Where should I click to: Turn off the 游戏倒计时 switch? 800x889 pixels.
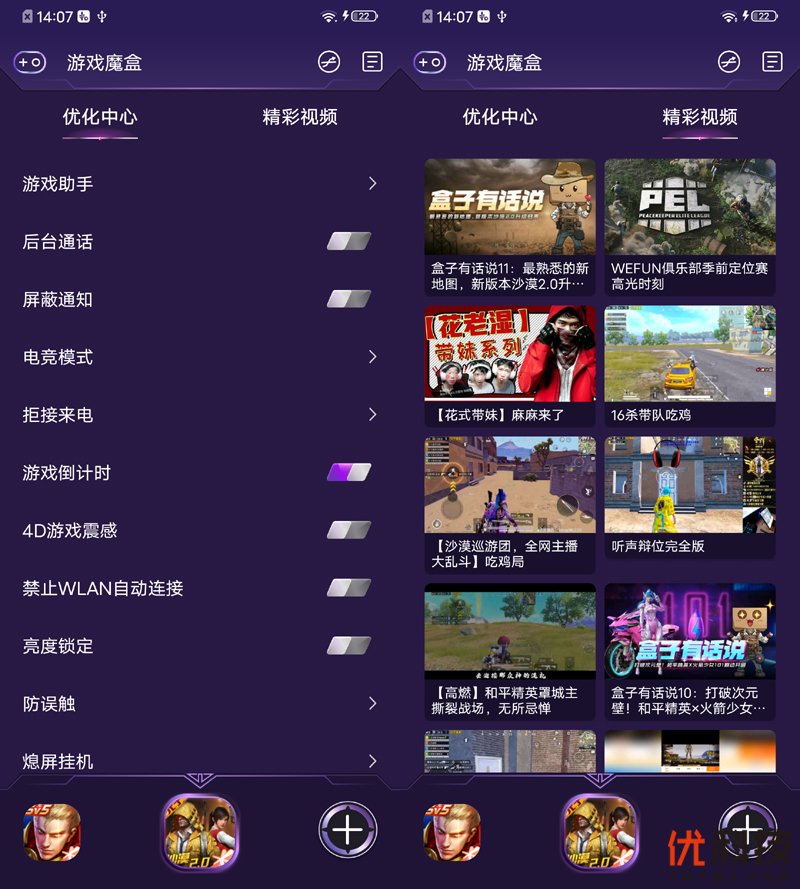(x=349, y=472)
